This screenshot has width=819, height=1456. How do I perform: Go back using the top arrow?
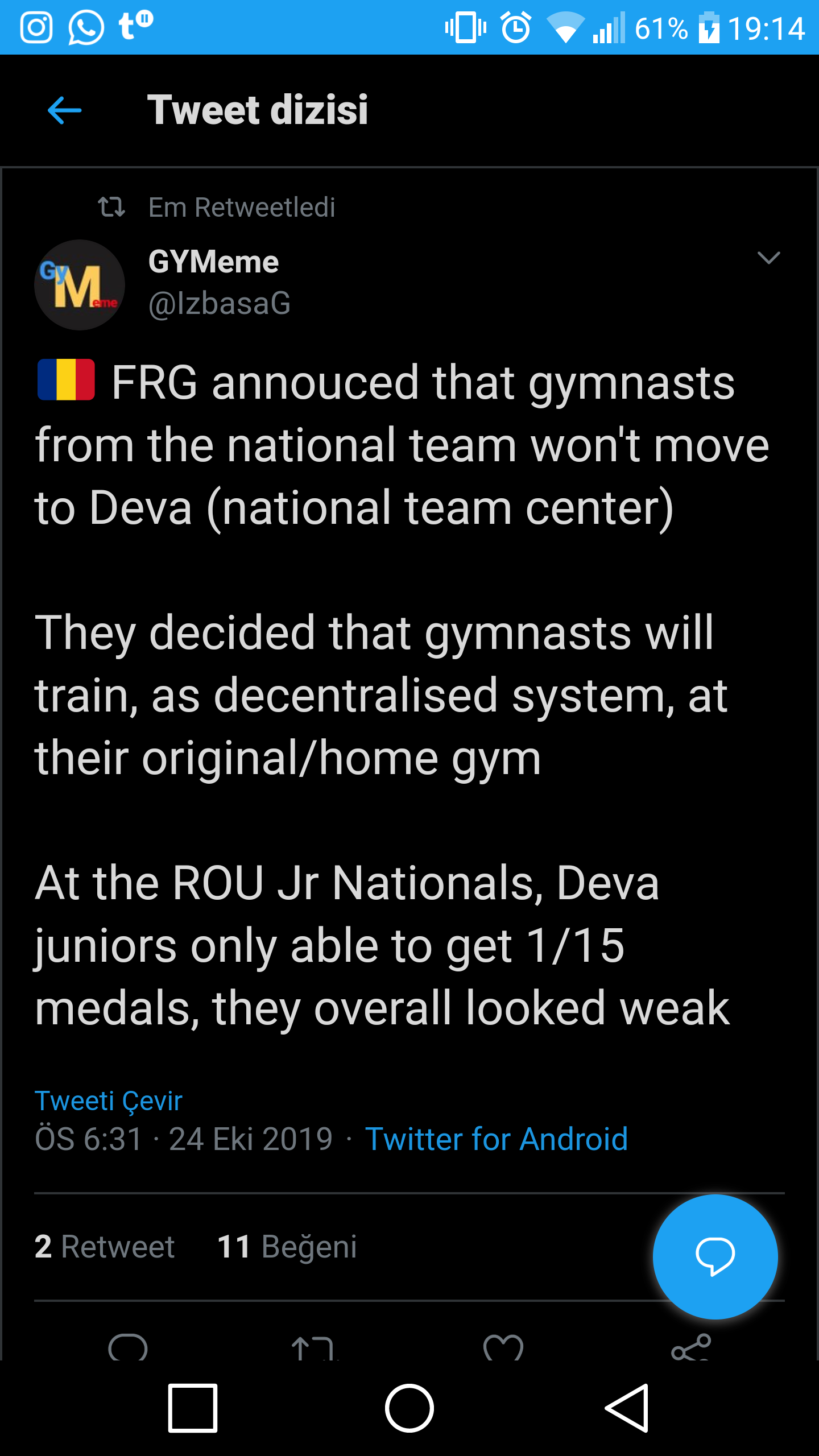pyautogui.click(x=64, y=110)
